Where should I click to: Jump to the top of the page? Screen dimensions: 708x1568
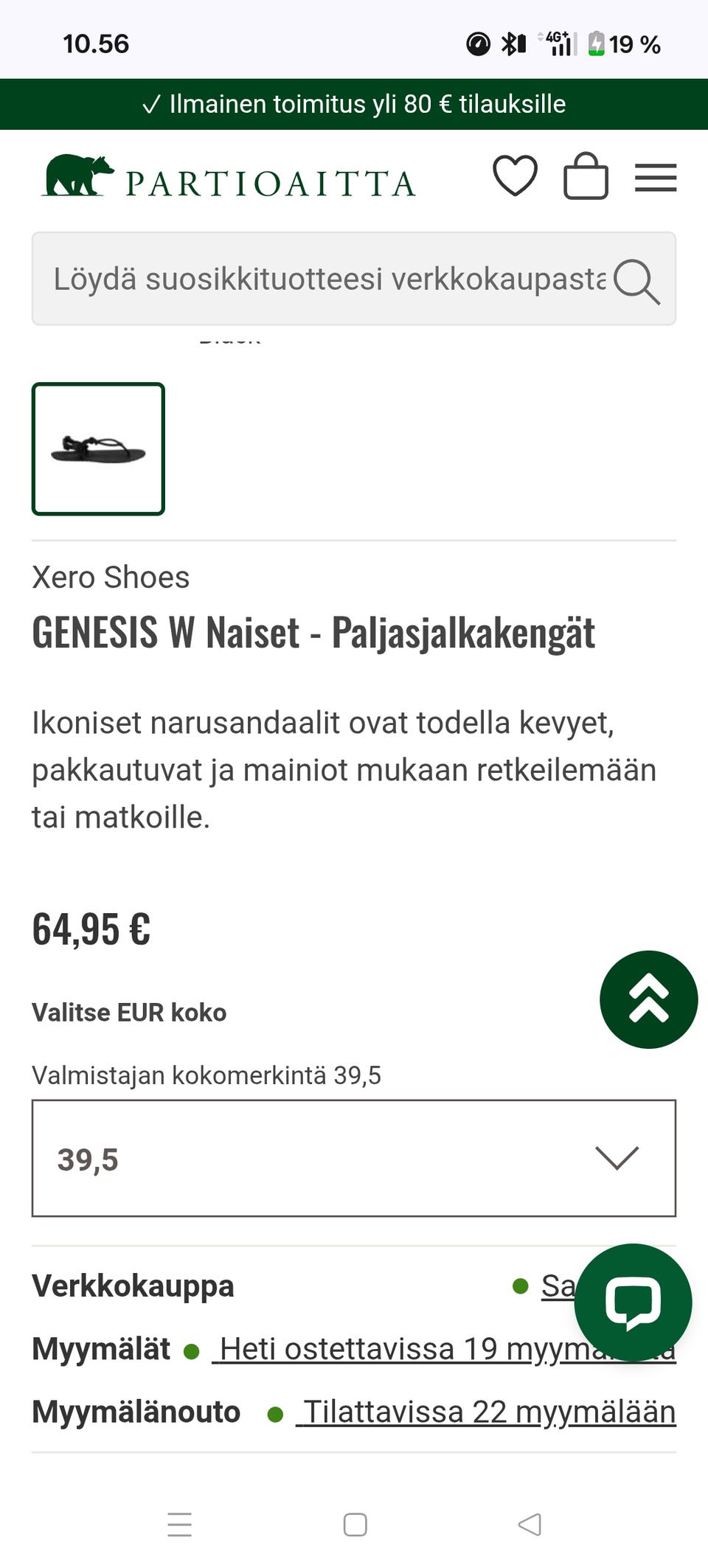click(x=648, y=999)
